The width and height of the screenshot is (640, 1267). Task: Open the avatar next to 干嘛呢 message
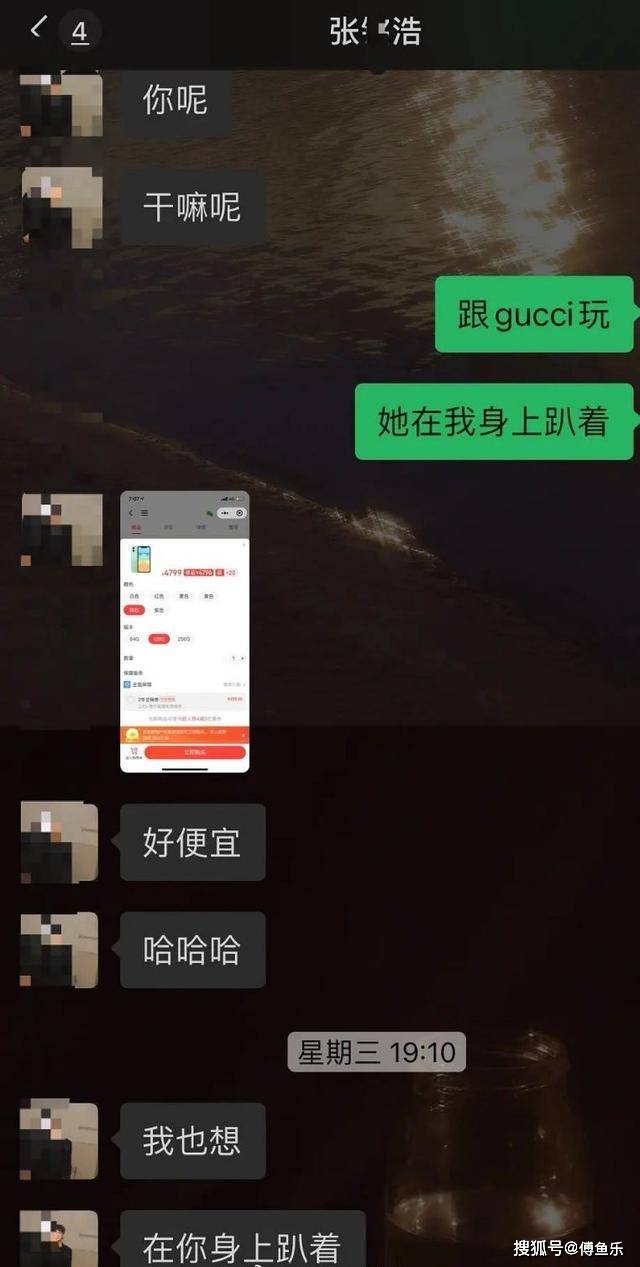point(62,207)
